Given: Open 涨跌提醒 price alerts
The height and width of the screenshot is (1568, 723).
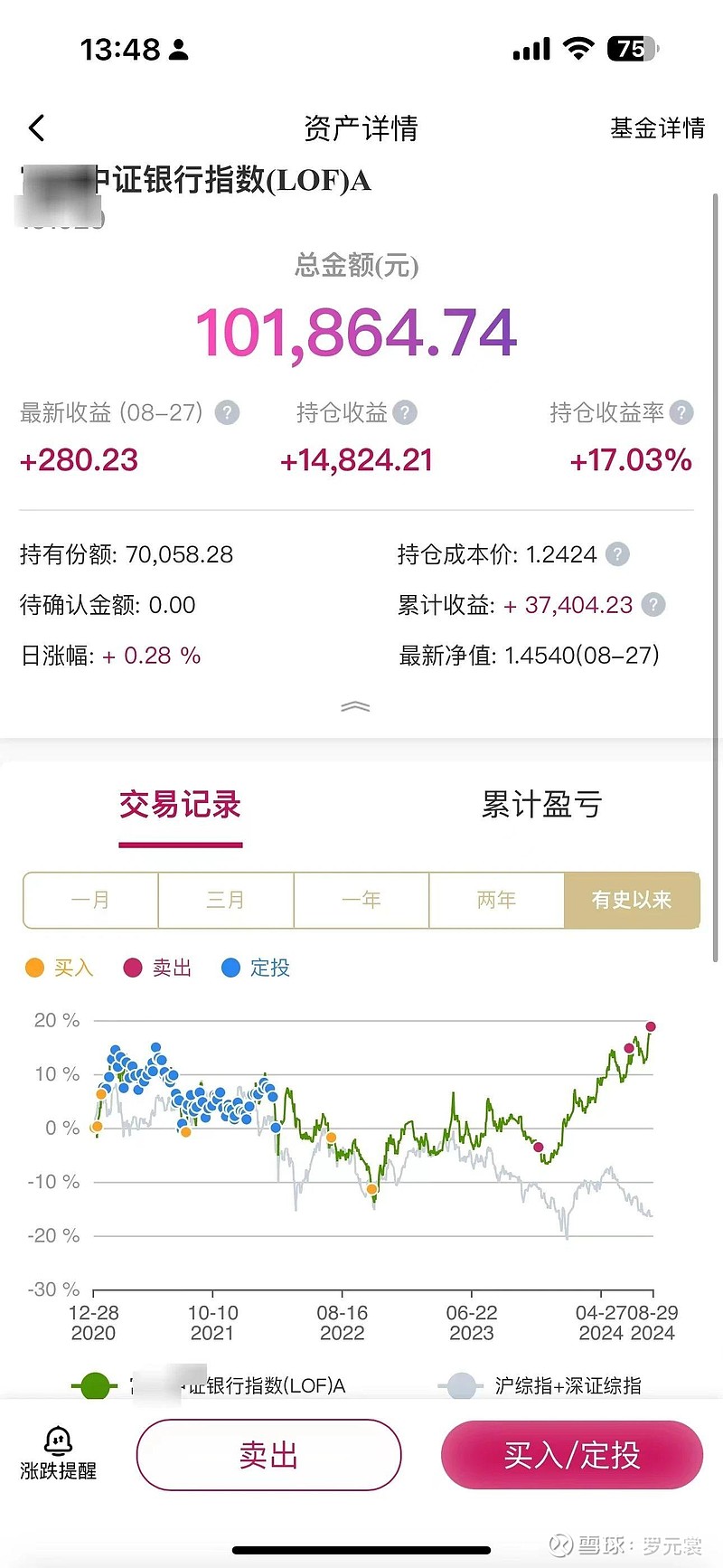Looking at the screenshot, I should point(59,1454).
